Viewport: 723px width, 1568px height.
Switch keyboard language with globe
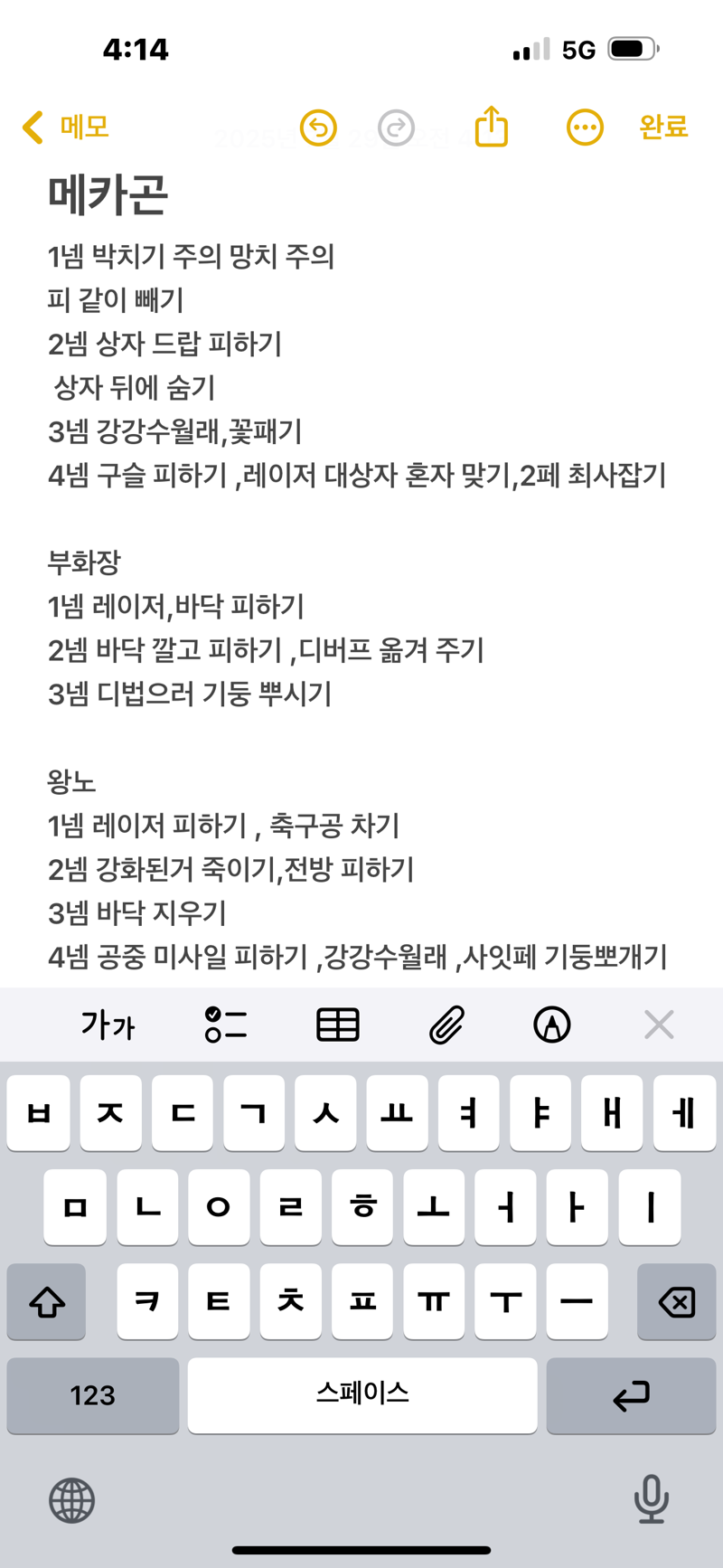tap(71, 1500)
